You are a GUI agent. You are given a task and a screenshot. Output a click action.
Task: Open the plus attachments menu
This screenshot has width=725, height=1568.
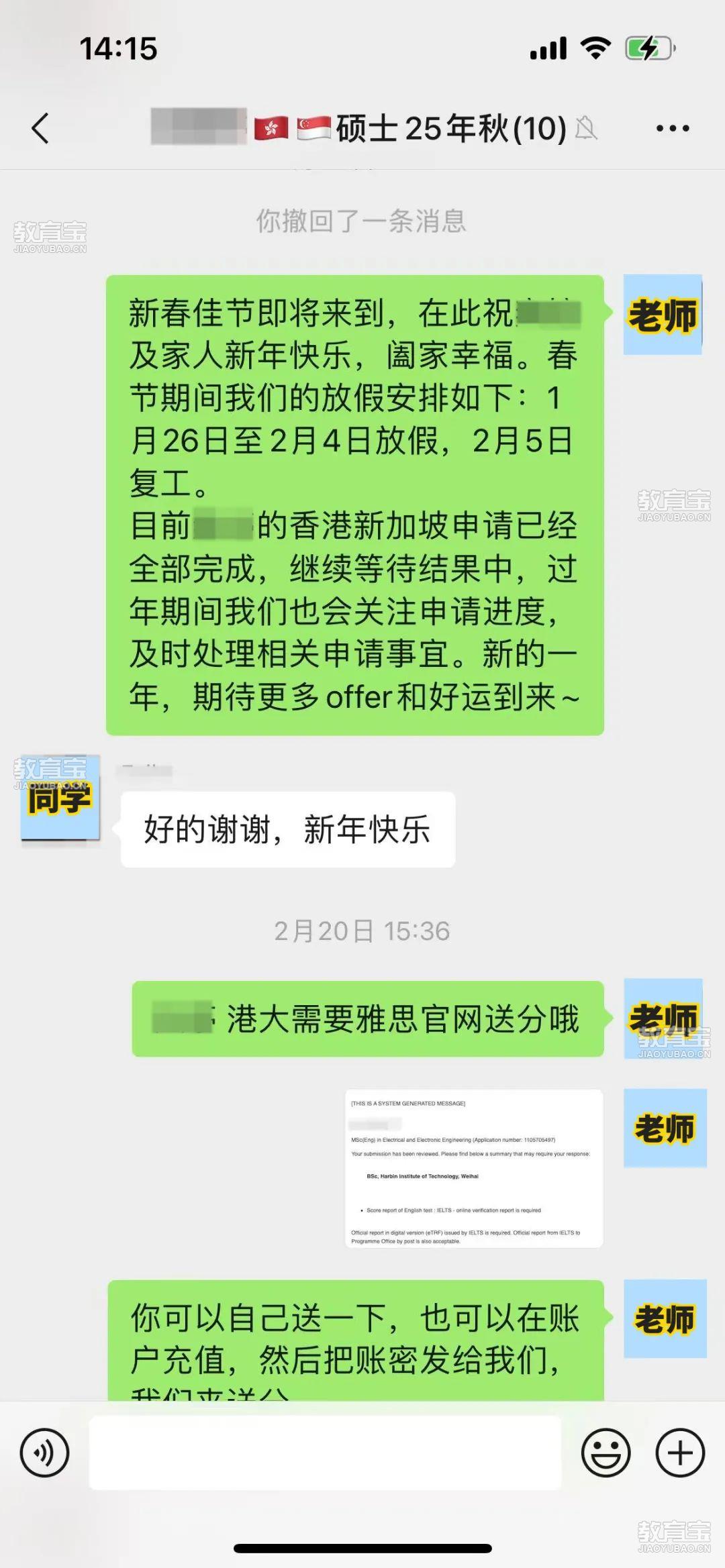coord(680,1453)
